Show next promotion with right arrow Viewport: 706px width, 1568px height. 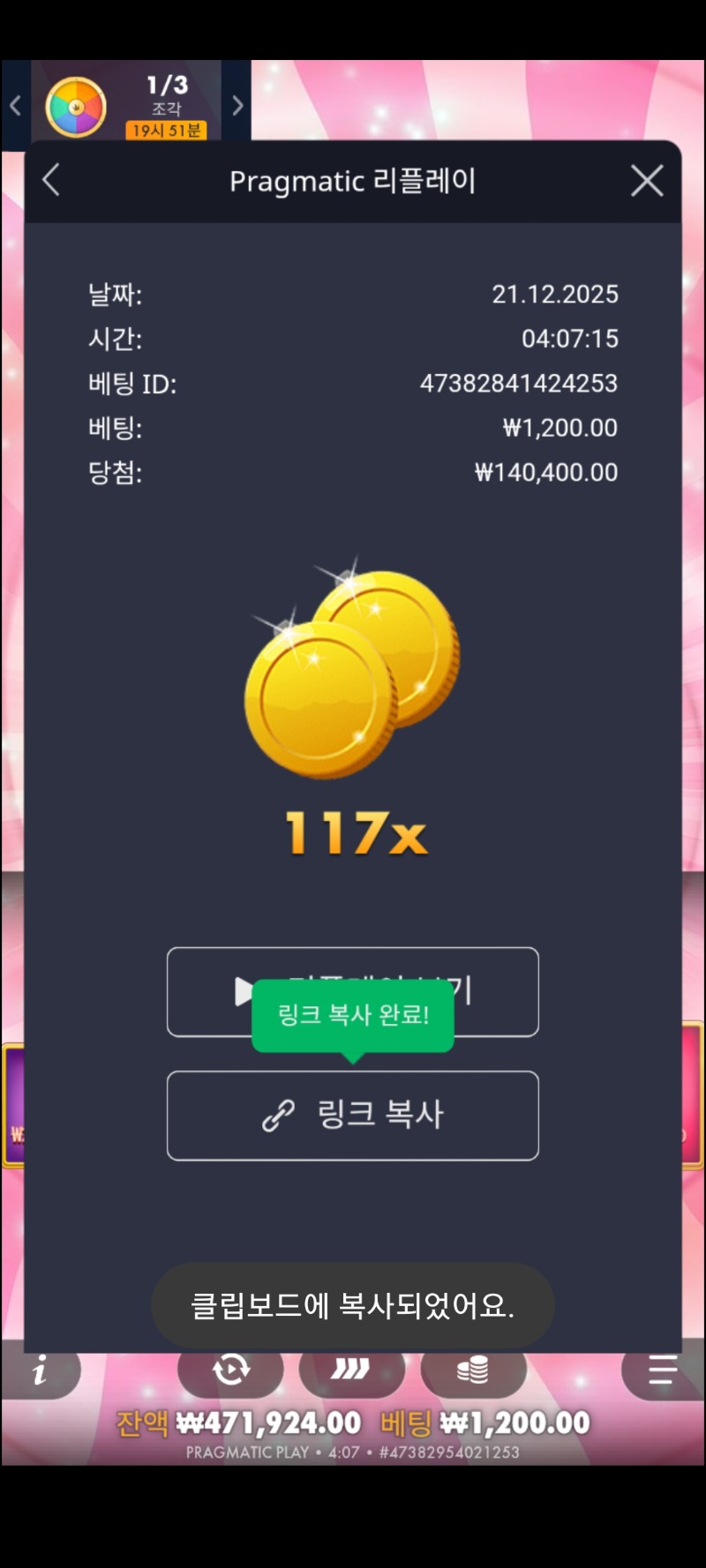[237, 106]
